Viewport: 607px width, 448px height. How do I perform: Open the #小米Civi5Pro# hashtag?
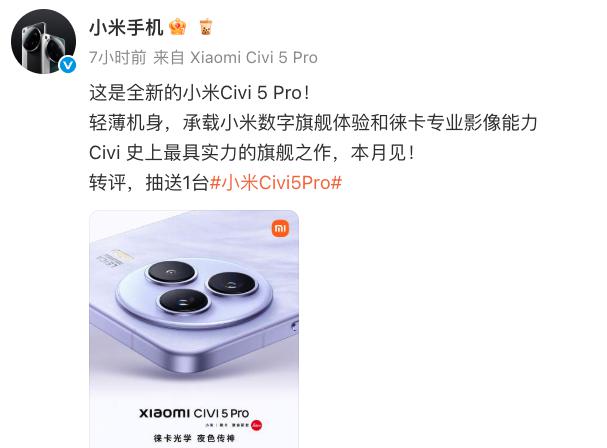(277, 183)
